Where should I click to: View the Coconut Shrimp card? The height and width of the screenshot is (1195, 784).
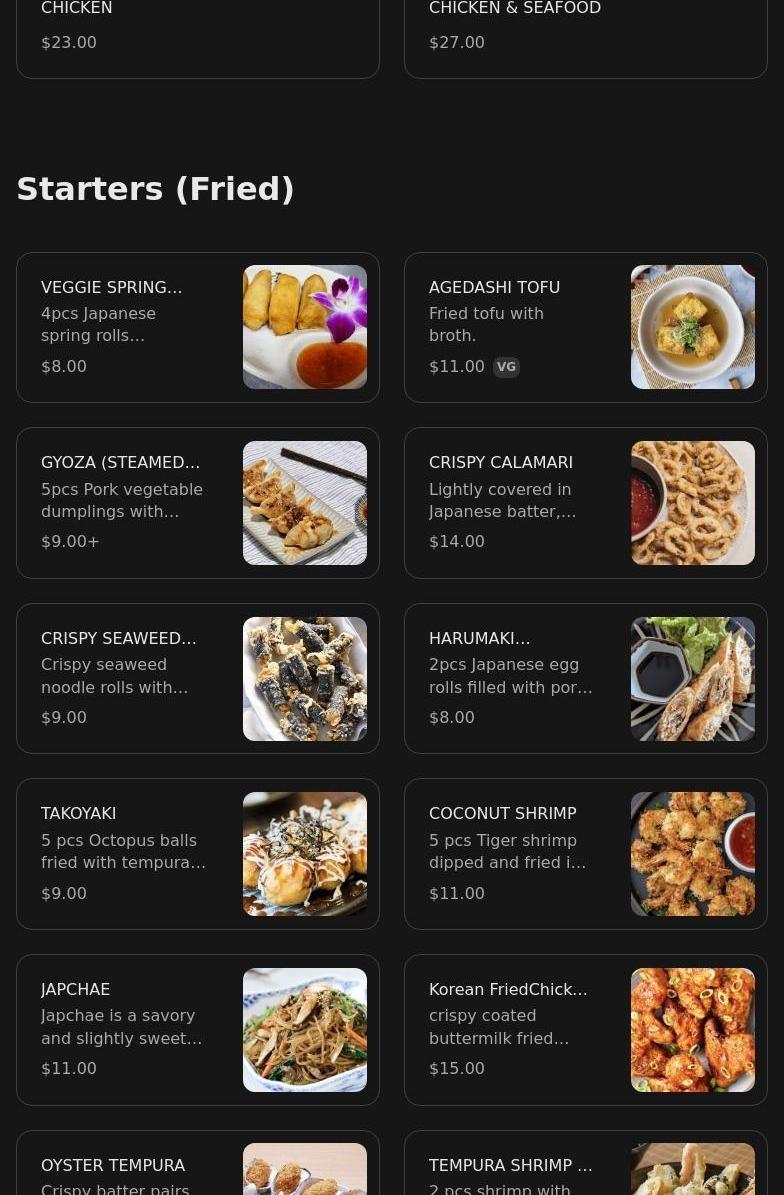pos(585,854)
